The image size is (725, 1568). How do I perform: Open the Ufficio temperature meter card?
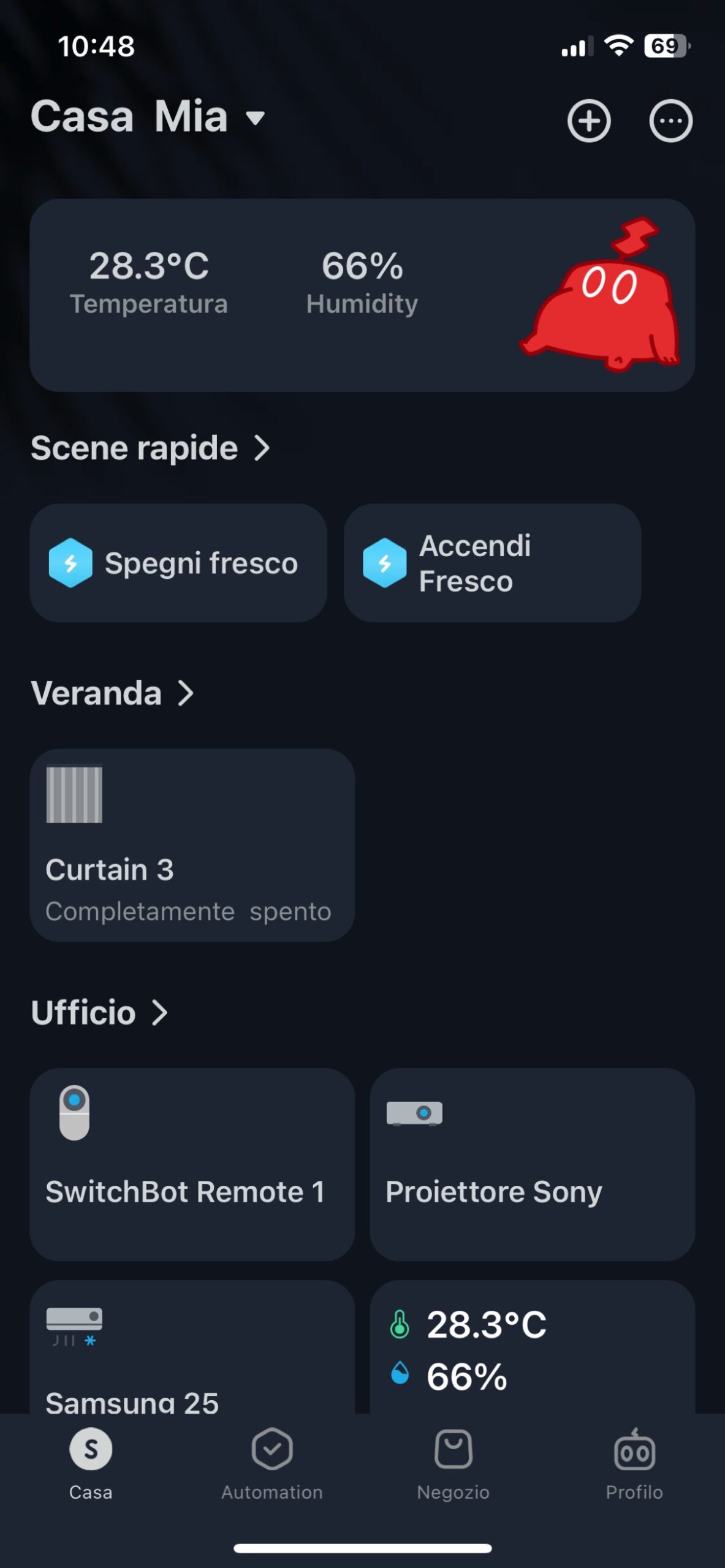point(532,1351)
